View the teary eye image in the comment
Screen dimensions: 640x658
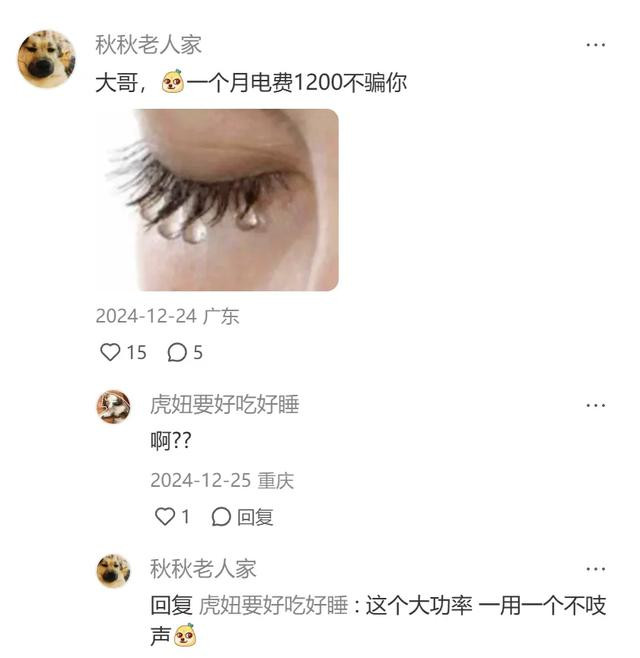coord(216,200)
